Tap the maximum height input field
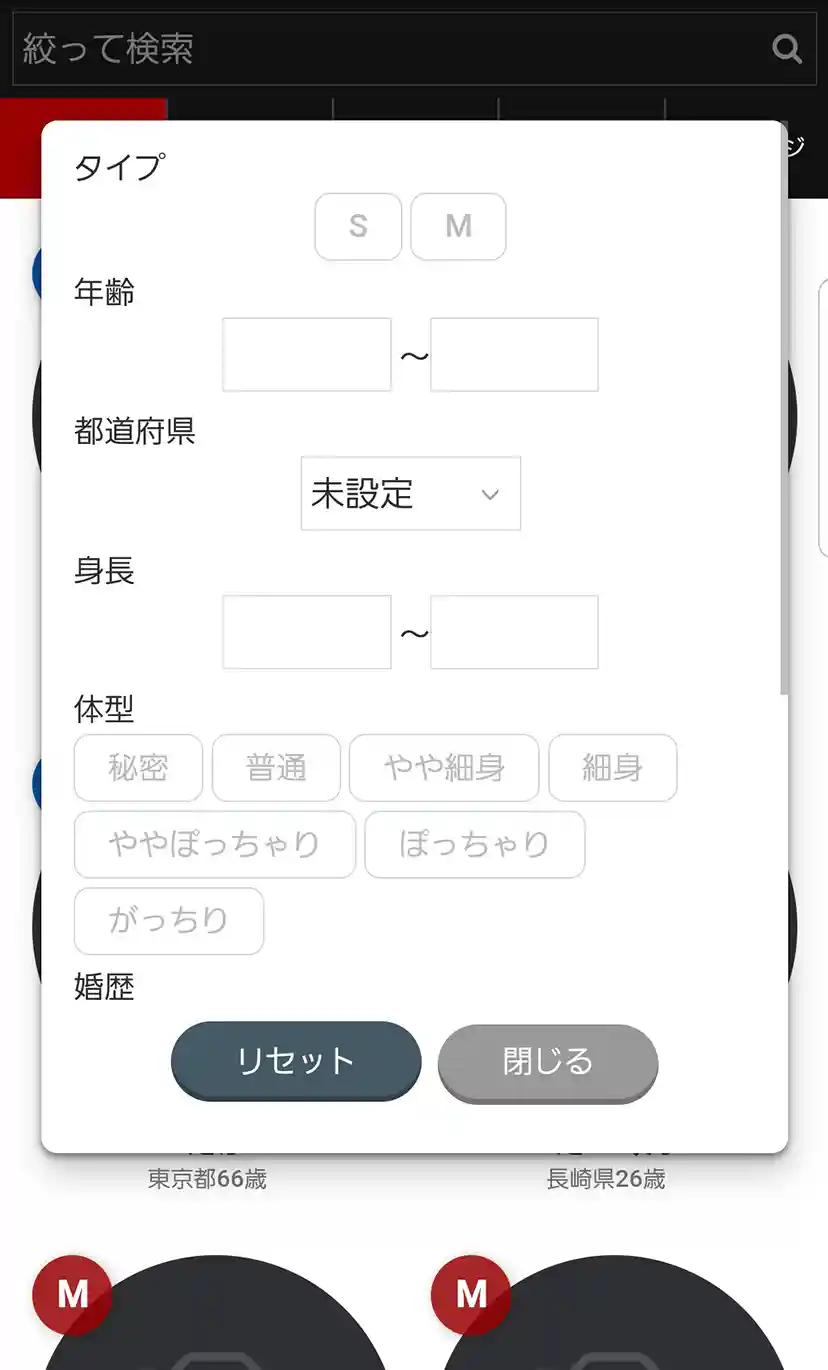 (514, 632)
